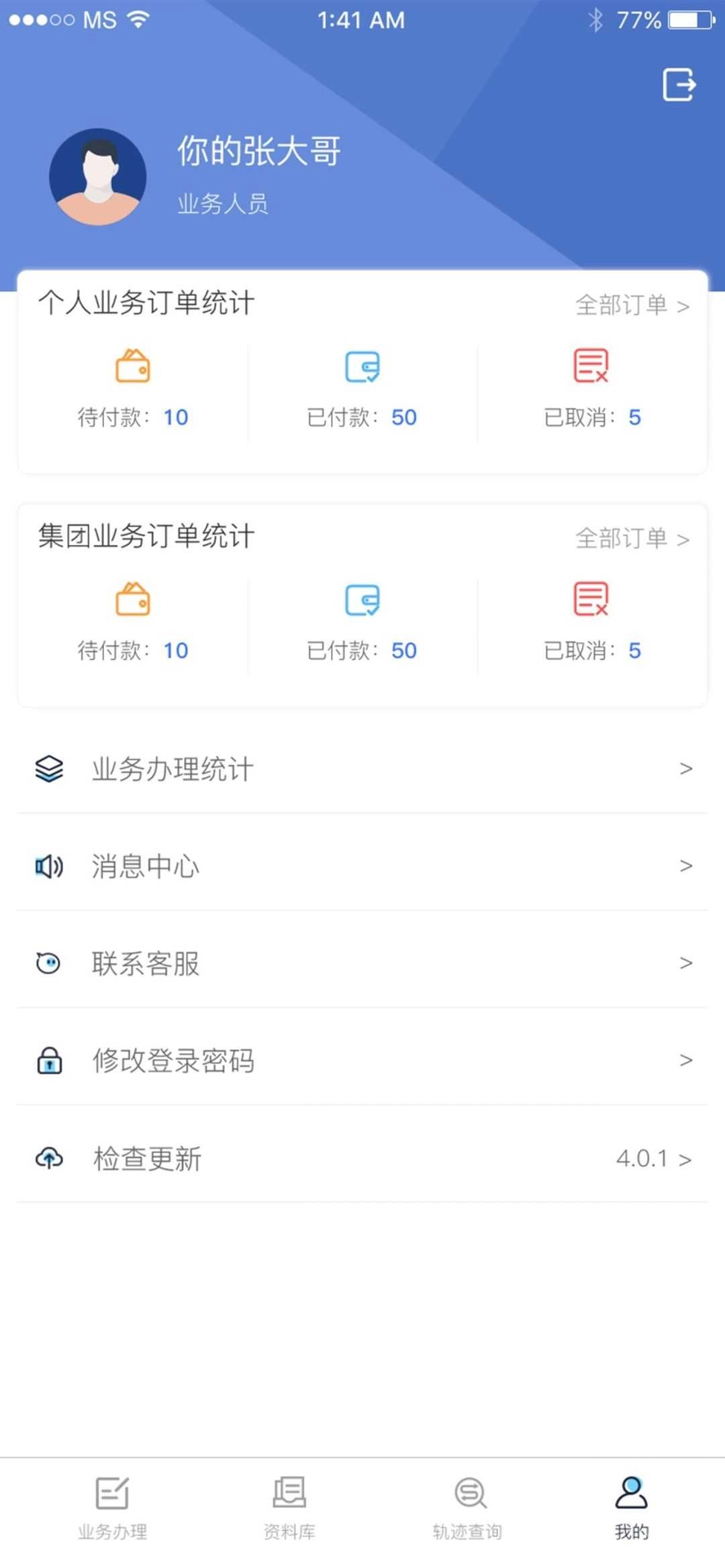Go to 消息中心
The image size is (725, 1568).
(x=362, y=866)
